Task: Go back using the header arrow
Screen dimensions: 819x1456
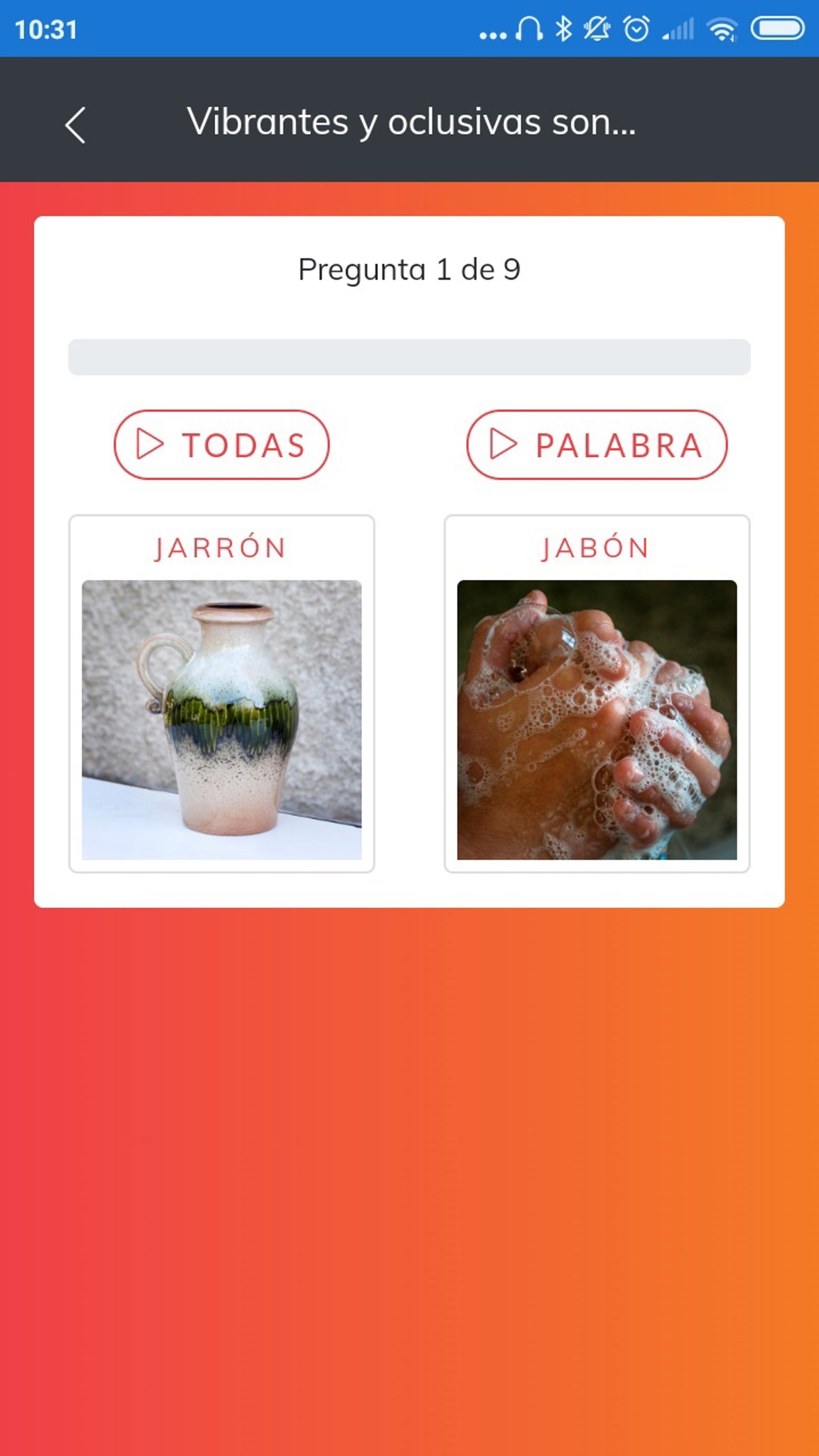Action: (x=75, y=125)
